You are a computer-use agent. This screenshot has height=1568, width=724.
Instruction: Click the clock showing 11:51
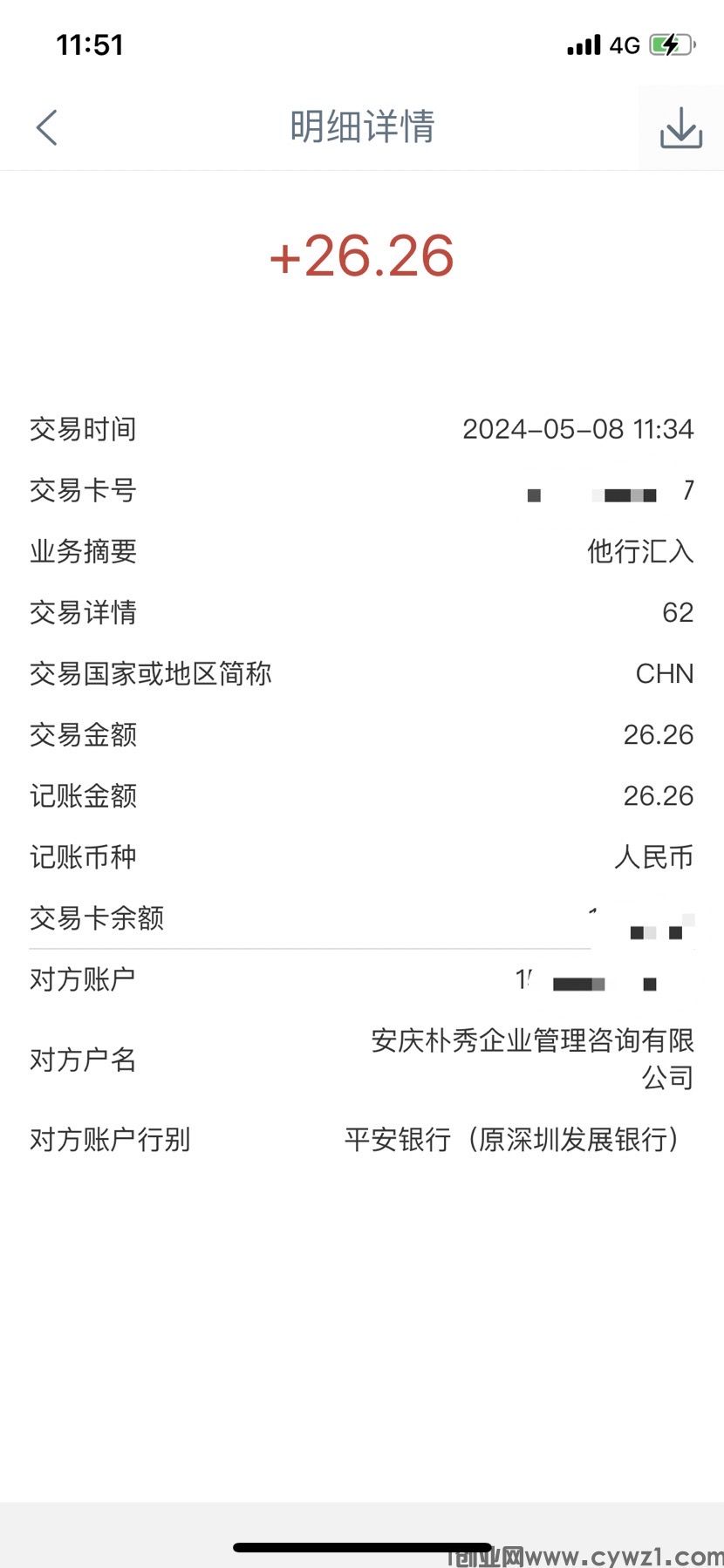pos(91,44)
